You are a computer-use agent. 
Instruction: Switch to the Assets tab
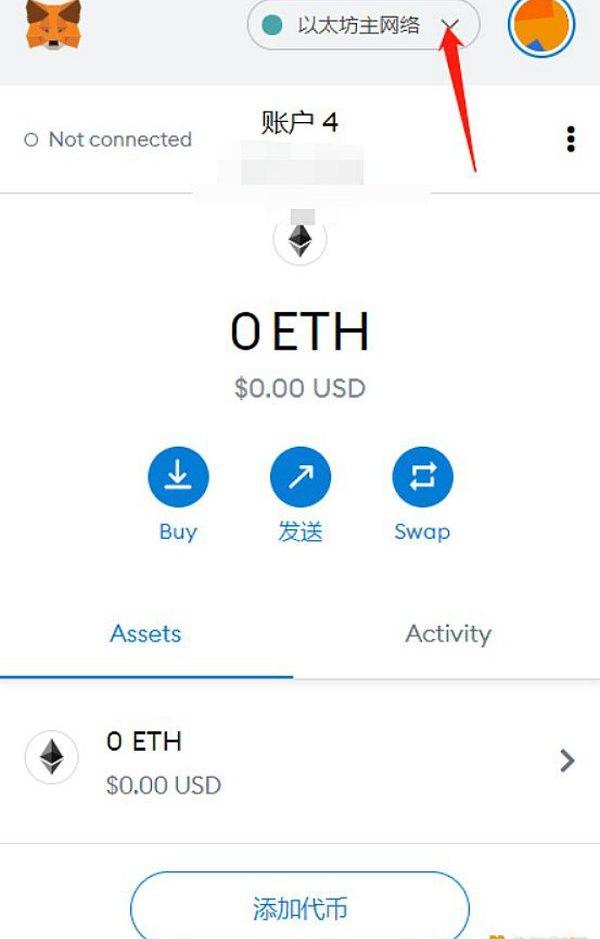click(146, 634)
